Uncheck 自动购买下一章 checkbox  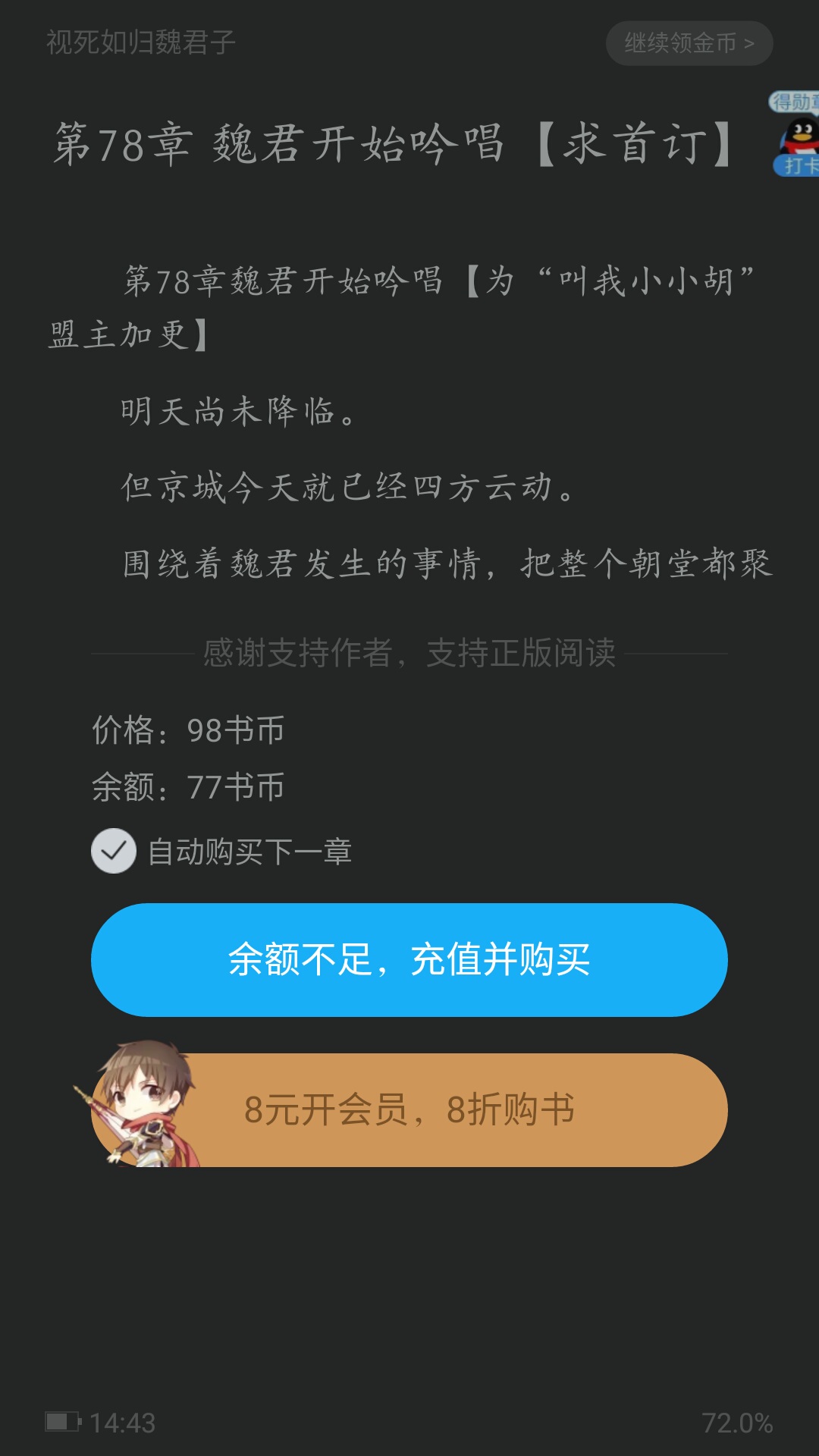point(114,851)
